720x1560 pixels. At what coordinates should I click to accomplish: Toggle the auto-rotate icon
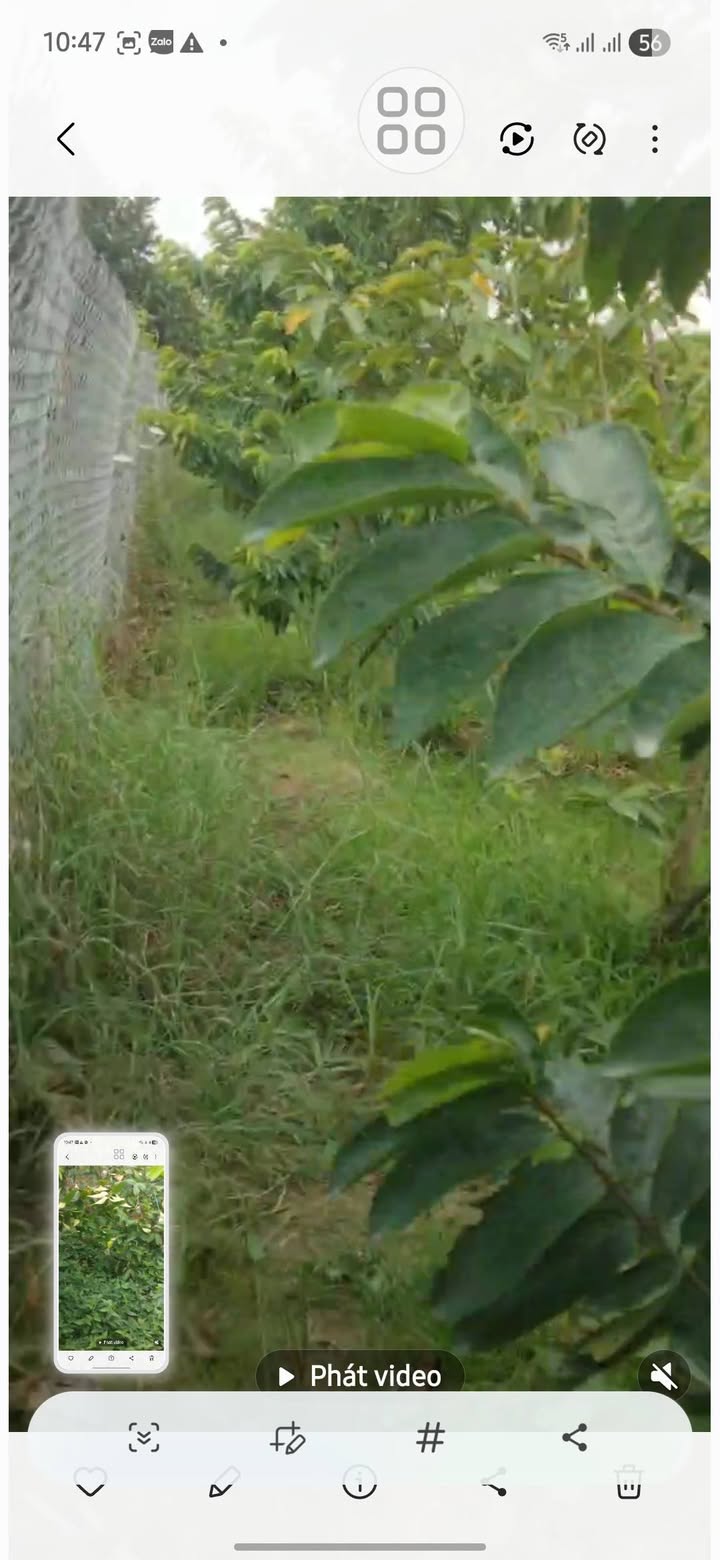pyautogui.click(x=589, y=139)
